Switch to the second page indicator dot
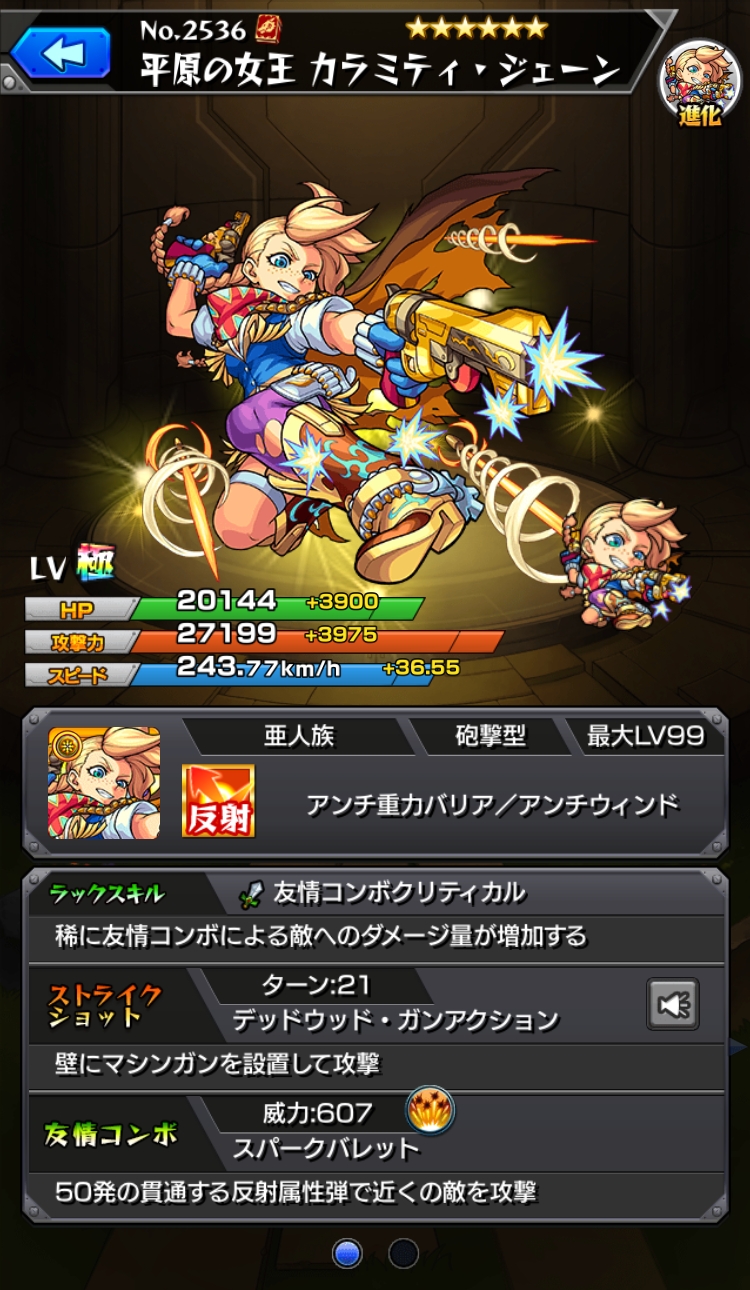The height and width of the screenshot is (1290, 750). coord(403,1253)
